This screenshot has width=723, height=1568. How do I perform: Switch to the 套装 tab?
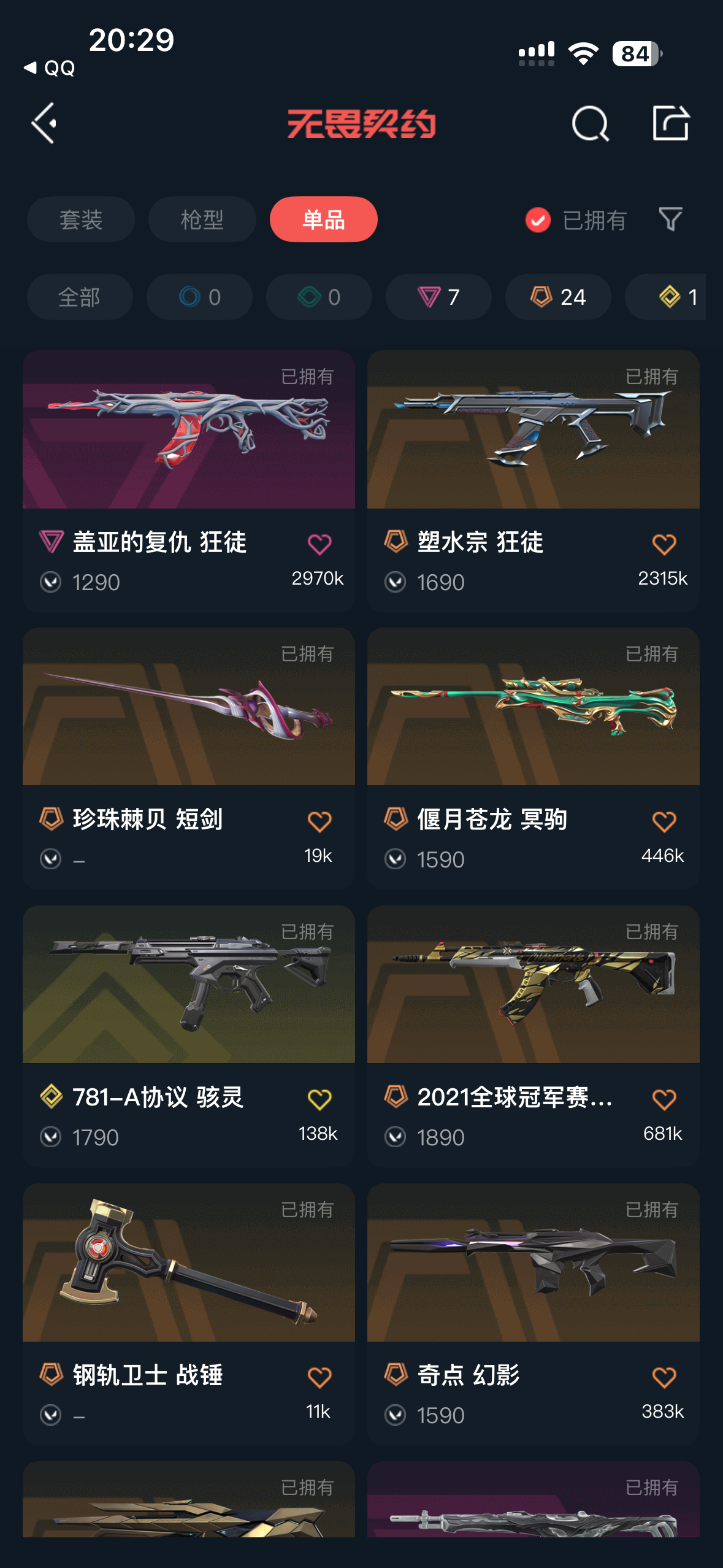tap(80, 220)
